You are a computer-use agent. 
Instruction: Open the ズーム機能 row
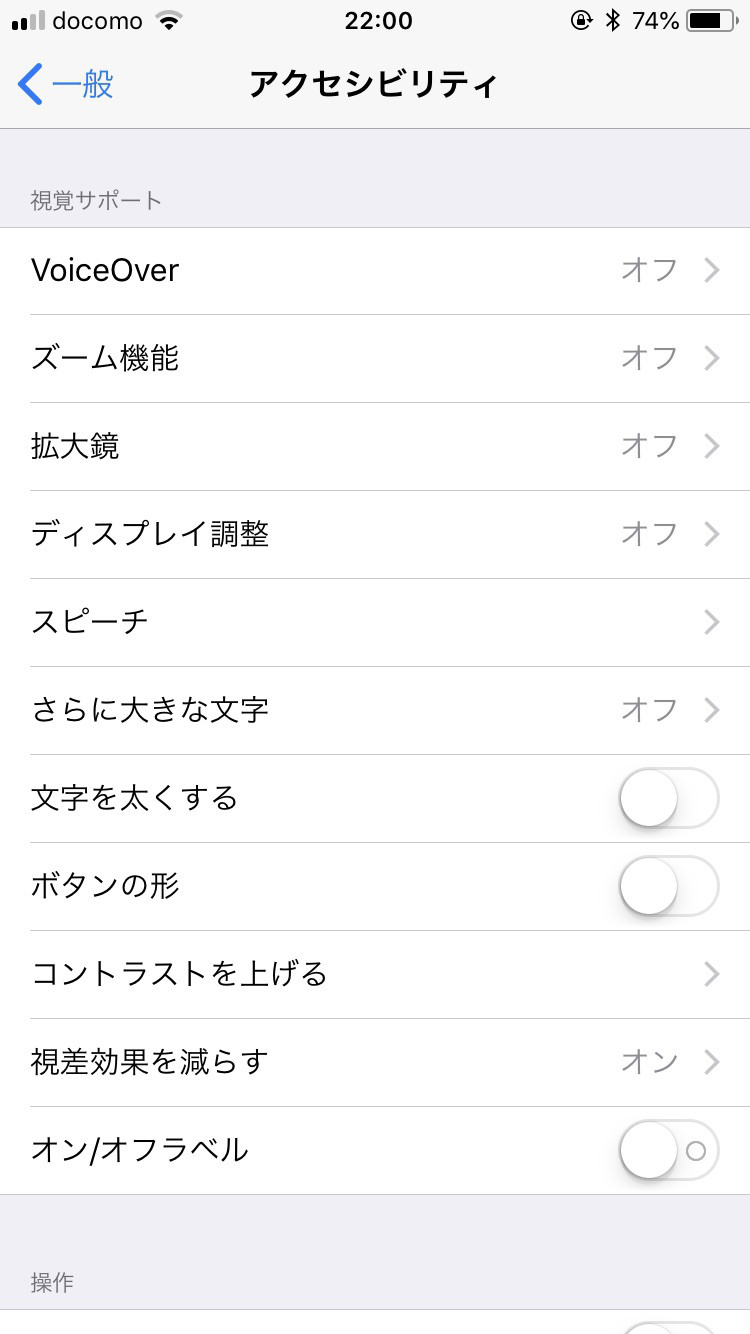375,358
